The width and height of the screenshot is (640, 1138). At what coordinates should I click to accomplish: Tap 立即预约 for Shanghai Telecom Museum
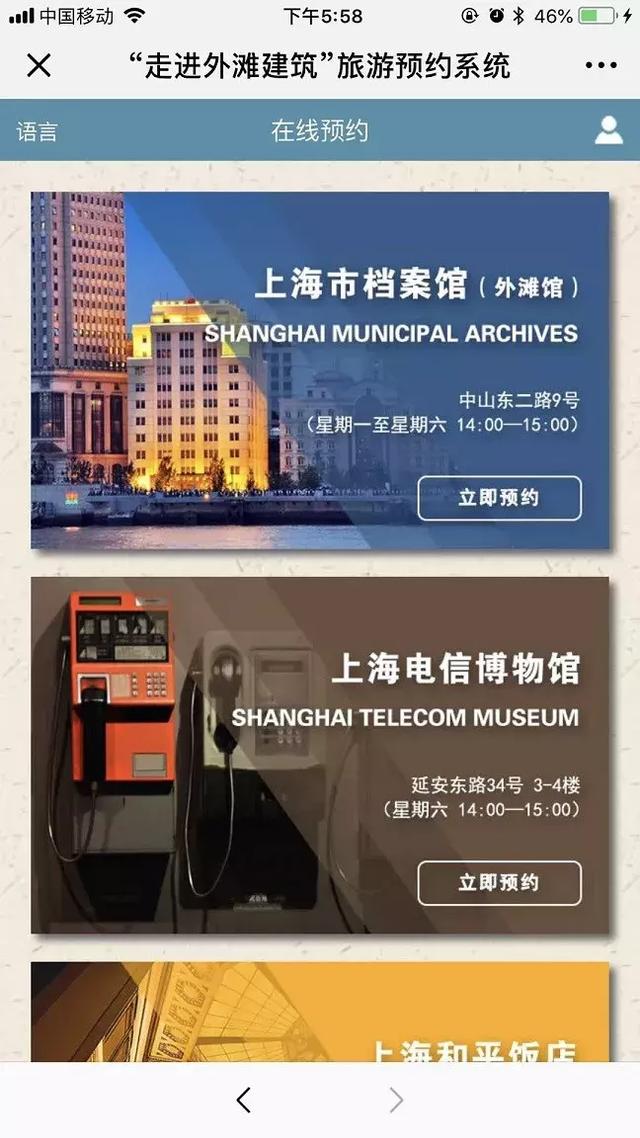point(499,883)
